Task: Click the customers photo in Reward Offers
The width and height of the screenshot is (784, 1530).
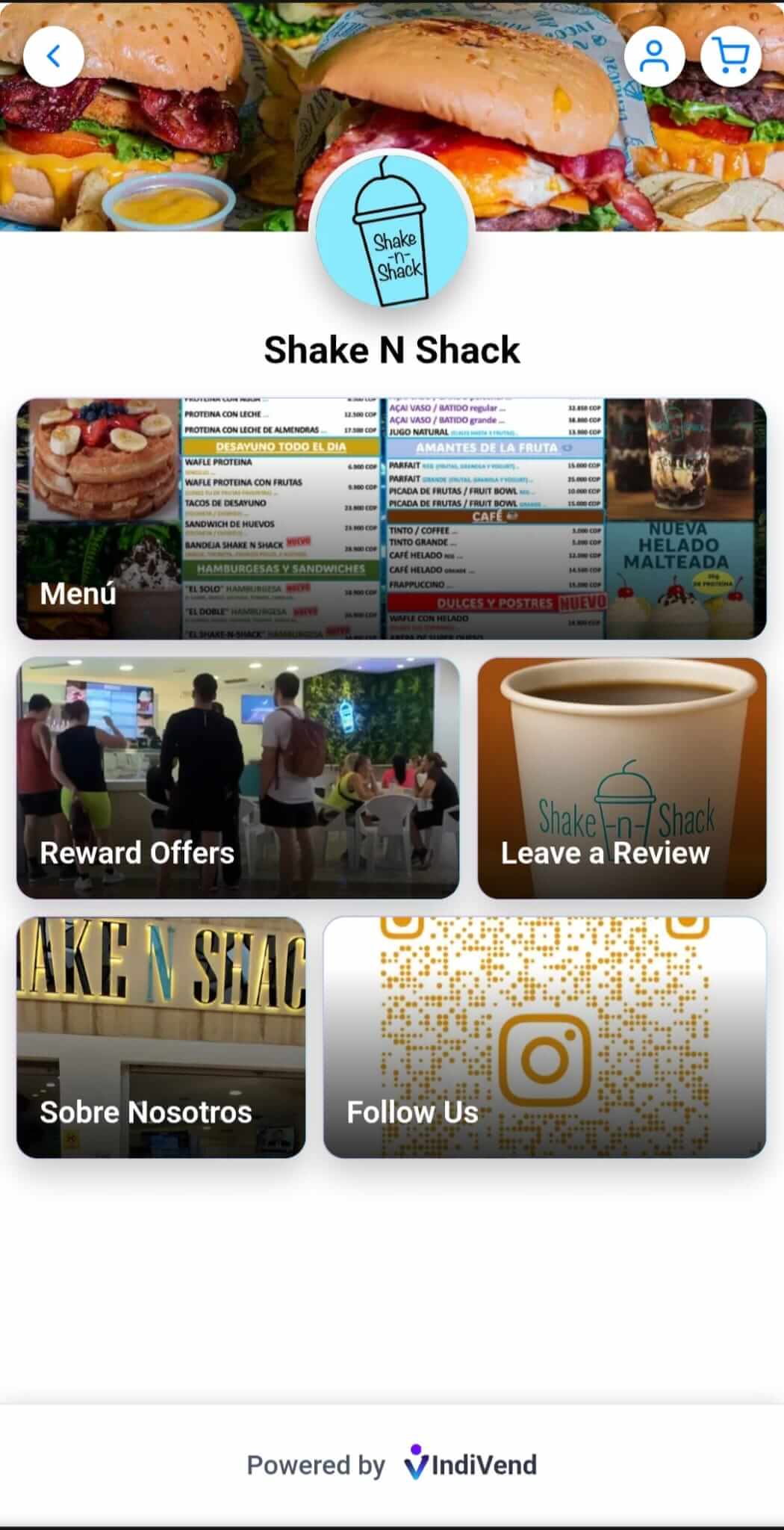Action: 240,755
